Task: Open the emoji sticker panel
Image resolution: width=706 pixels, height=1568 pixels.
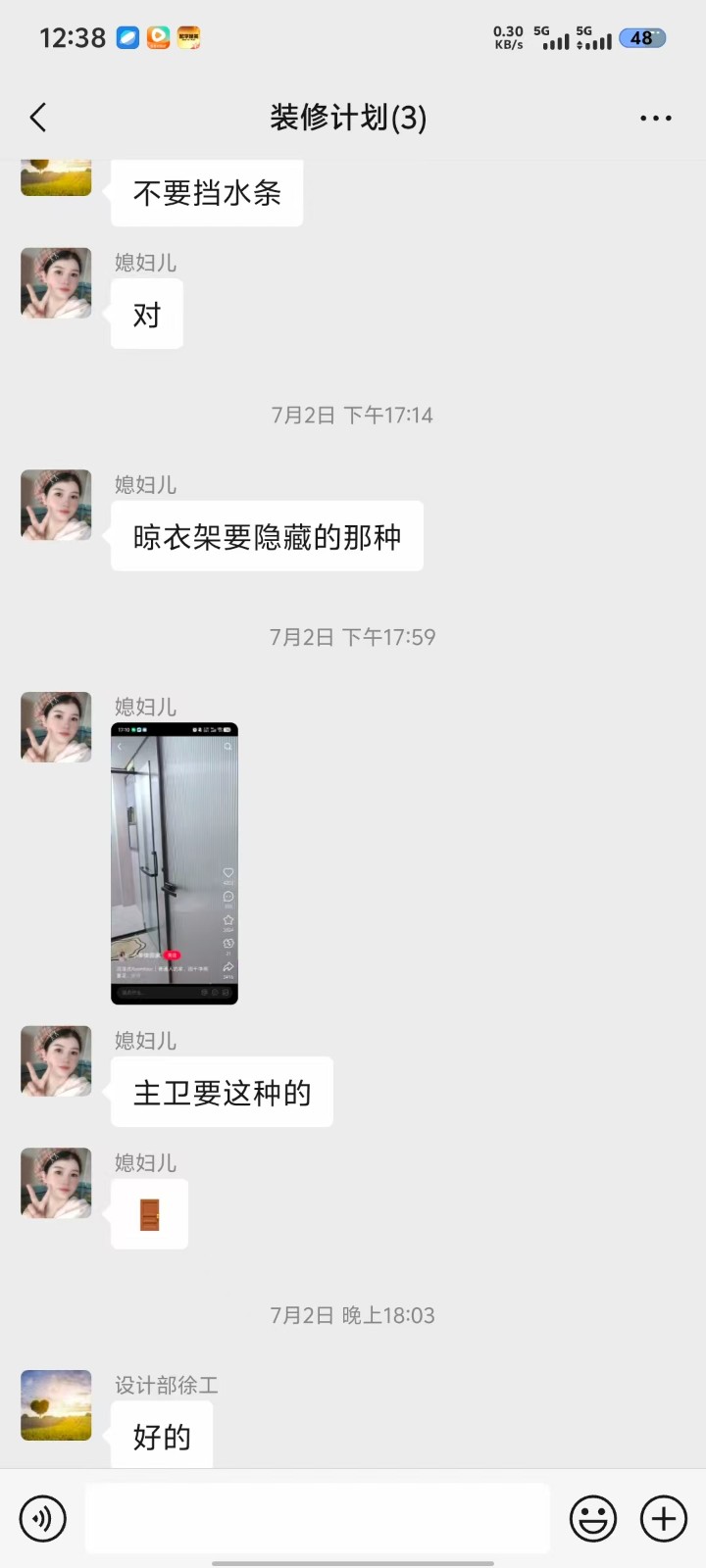Action: pos(593,1519)
